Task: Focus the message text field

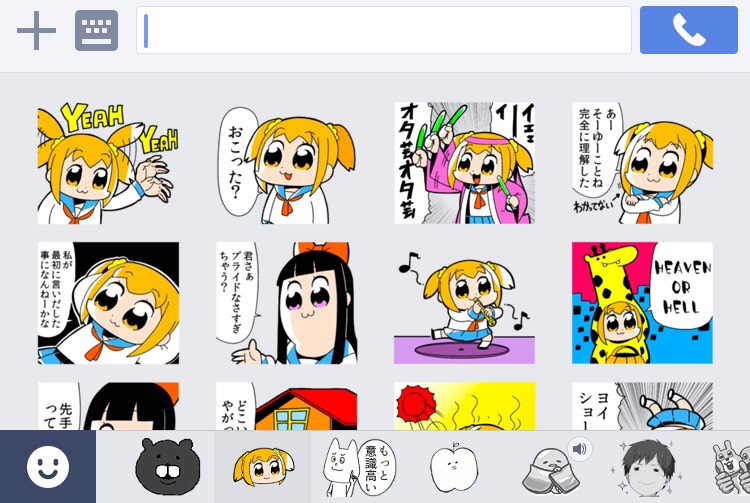Action: [384, 31]
